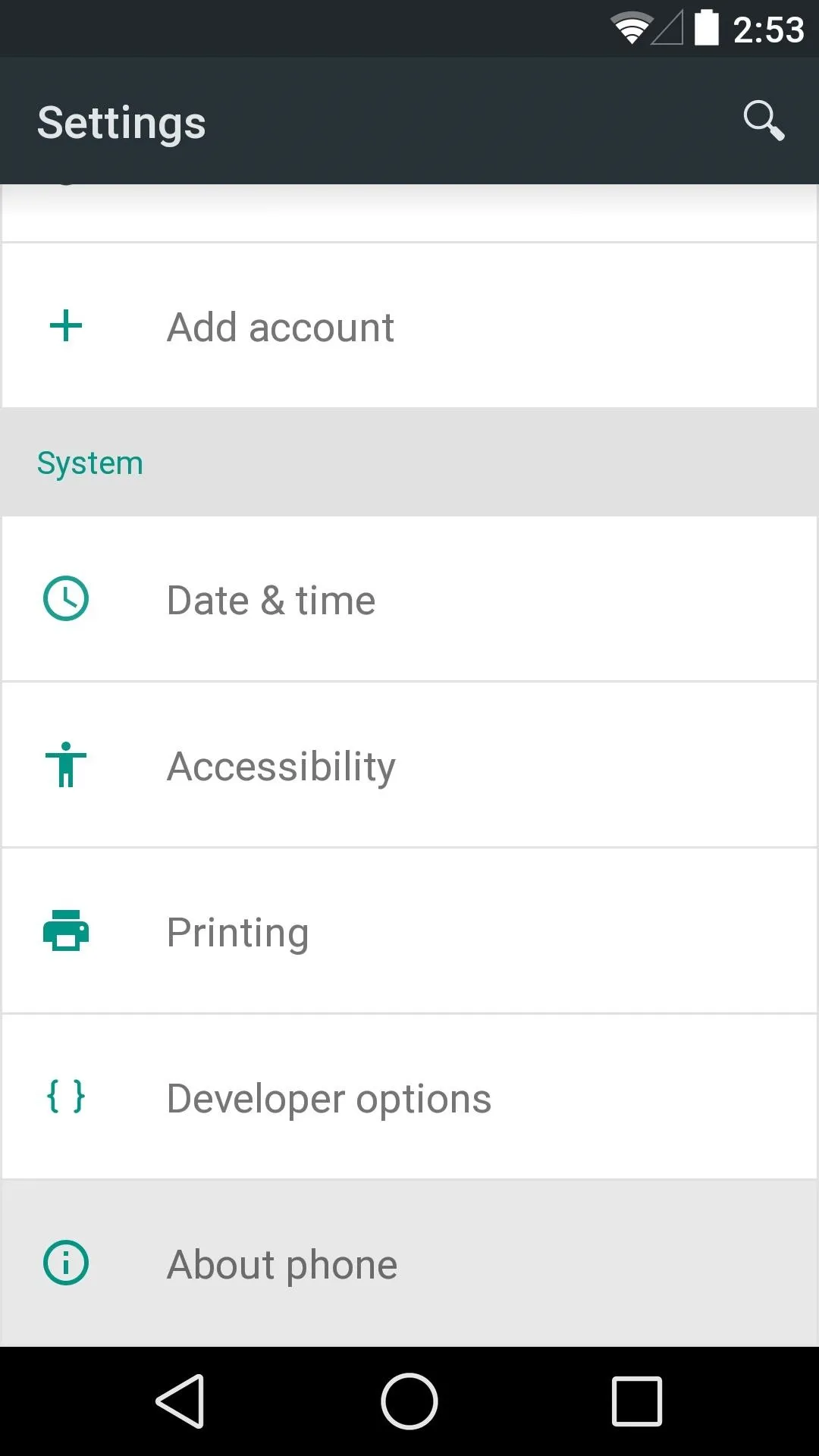
Task: Tap Add account
Action: [x=409, y=326]
